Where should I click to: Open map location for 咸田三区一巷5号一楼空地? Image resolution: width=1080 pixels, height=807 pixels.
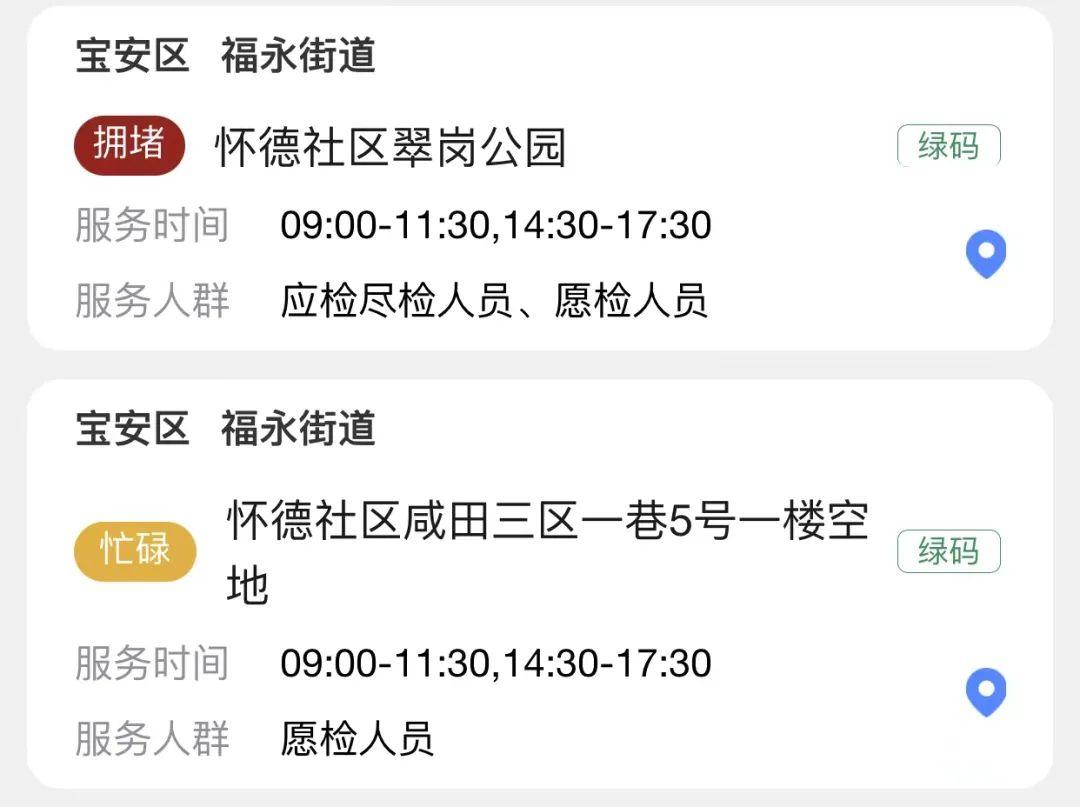985,693
